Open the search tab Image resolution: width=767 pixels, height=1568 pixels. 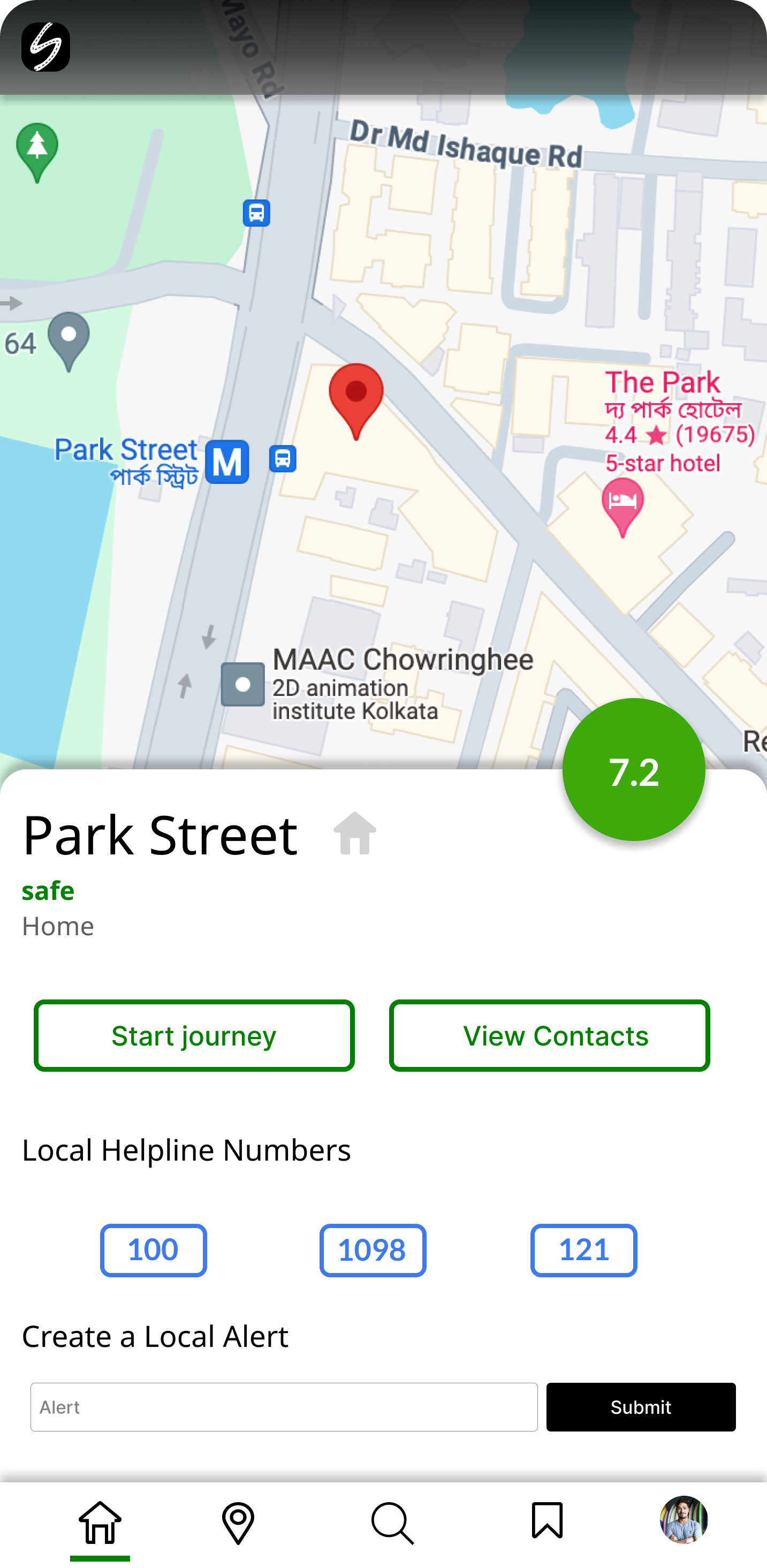coord(393,1523)
